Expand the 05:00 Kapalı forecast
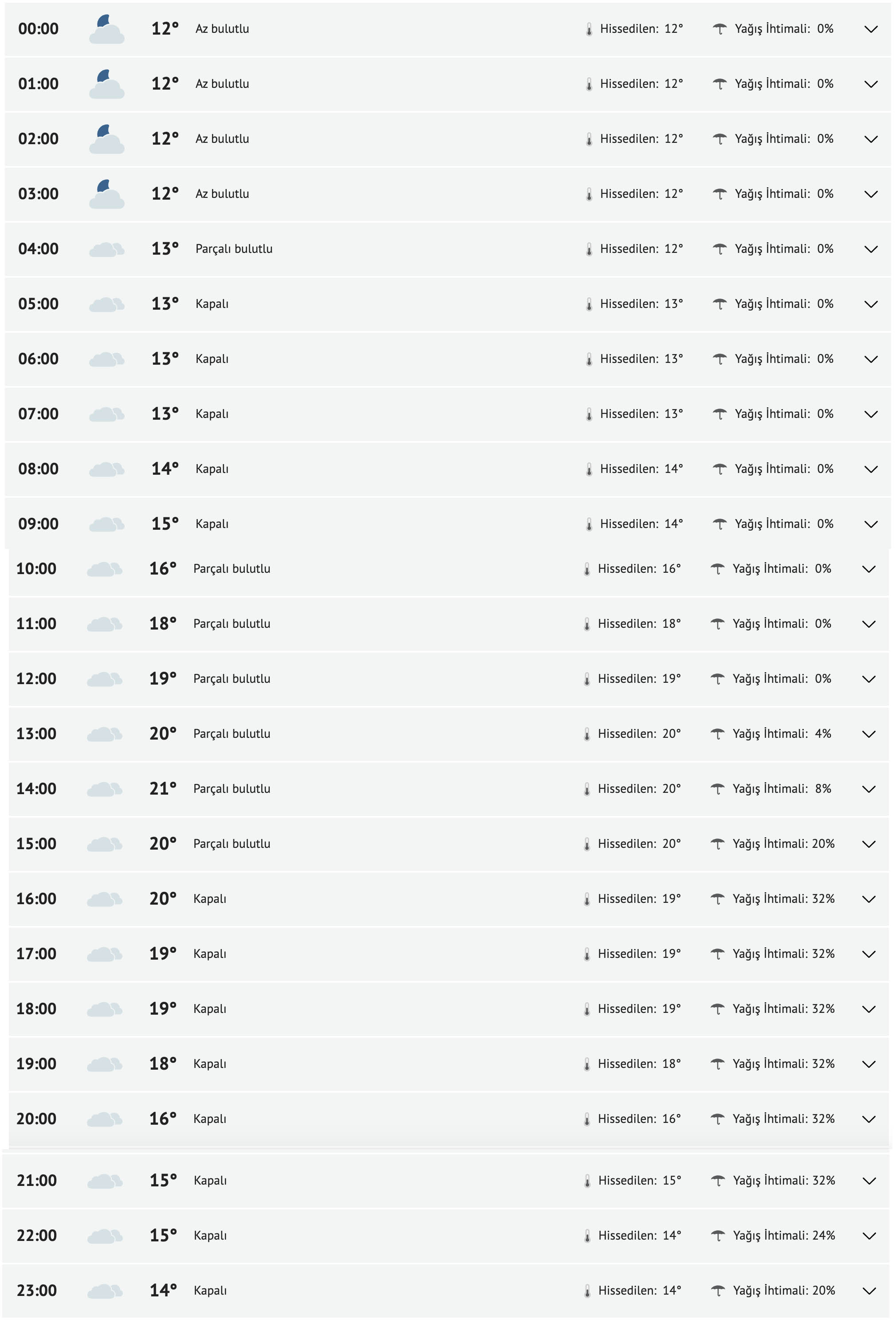 coord(870,304)
